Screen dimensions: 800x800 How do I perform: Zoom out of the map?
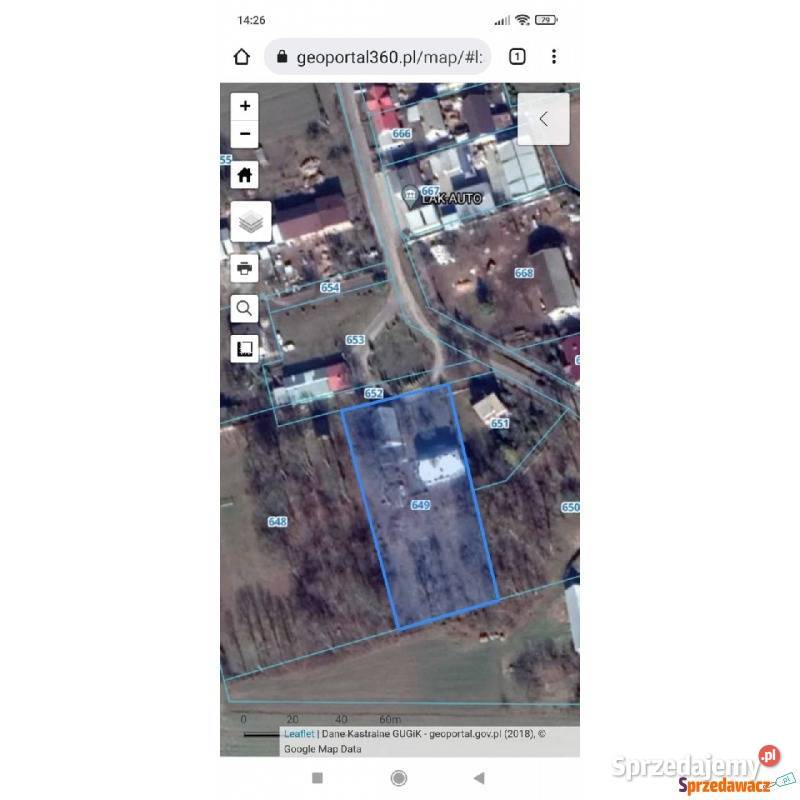tap(245, 134)
